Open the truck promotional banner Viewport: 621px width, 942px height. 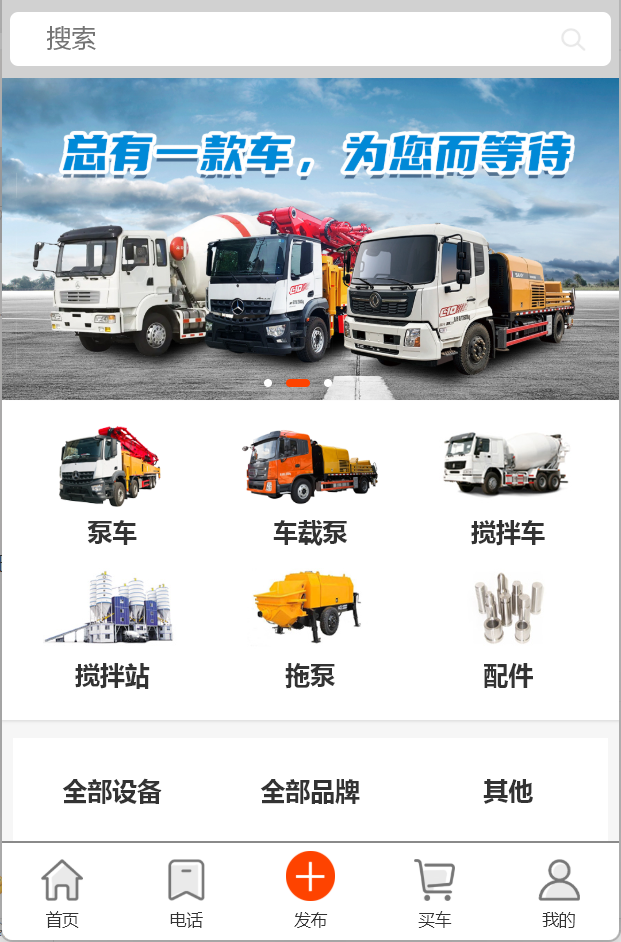pyautogui.click(x=310, y=240)
